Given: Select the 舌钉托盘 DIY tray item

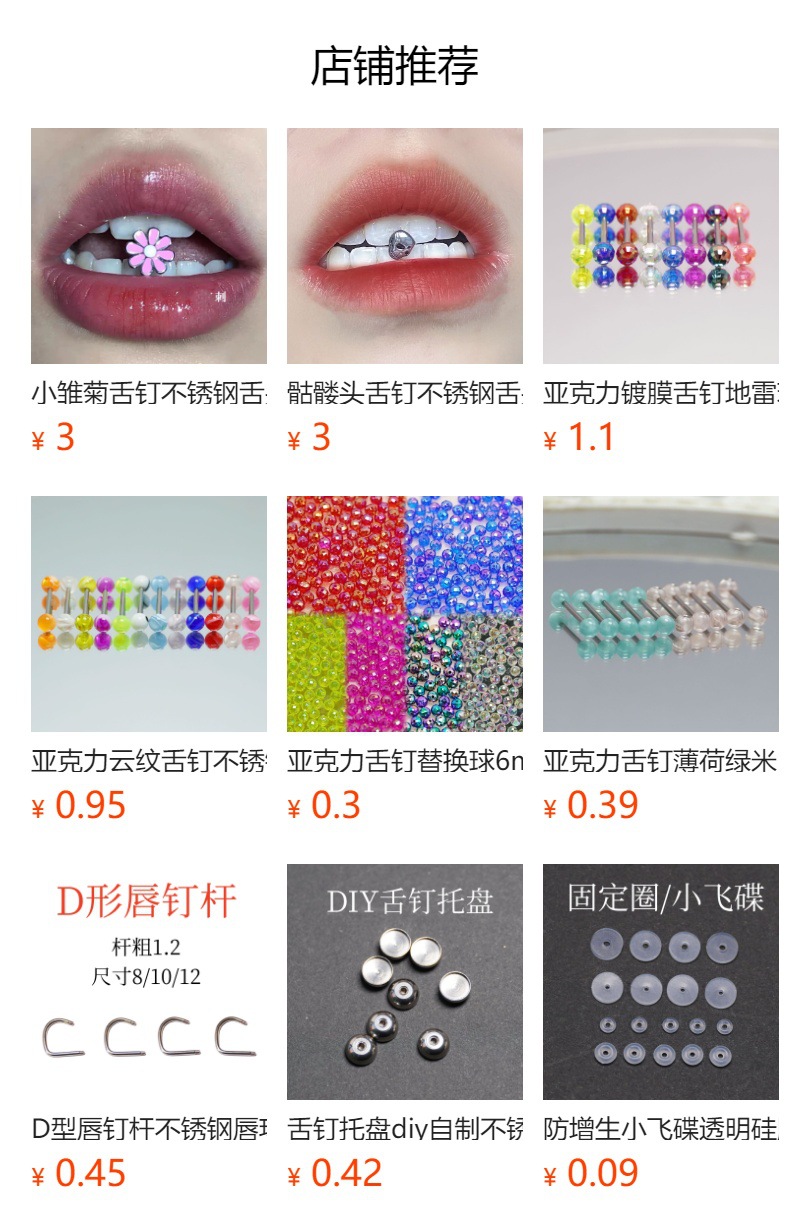Looking at the screenshot, I should (405, 982).
